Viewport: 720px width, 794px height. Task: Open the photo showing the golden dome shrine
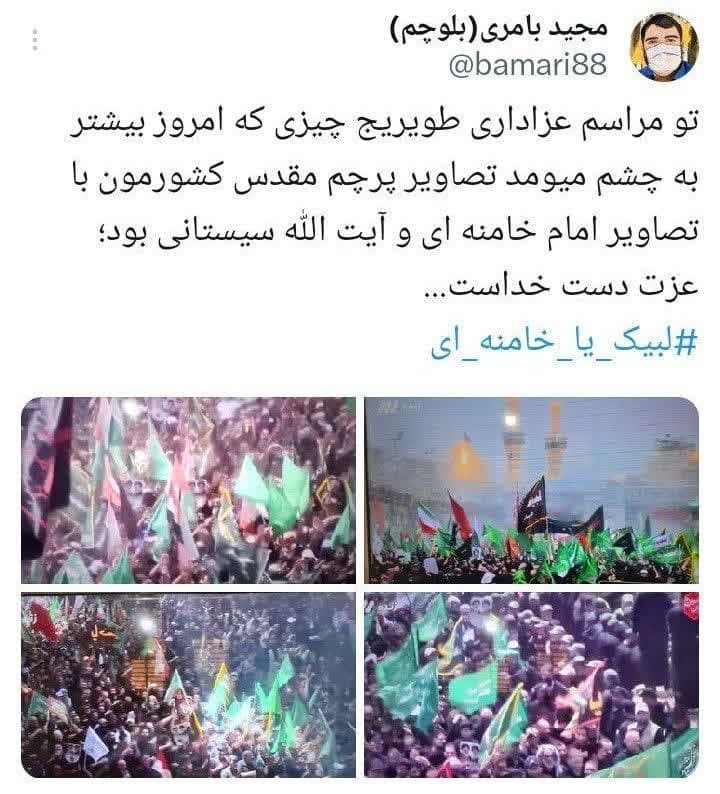click(531, 490)
